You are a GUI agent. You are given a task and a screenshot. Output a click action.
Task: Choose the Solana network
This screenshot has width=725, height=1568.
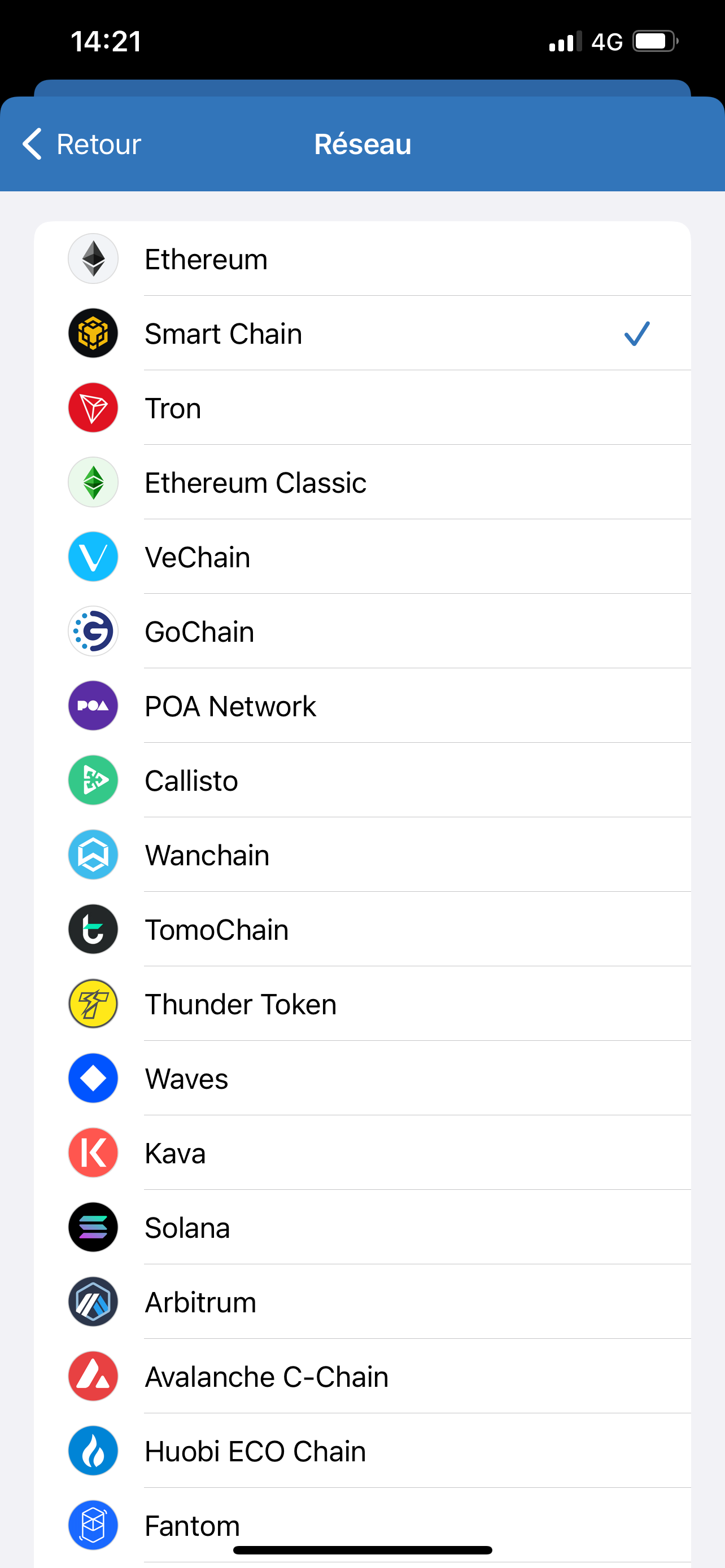[361, 1228]
